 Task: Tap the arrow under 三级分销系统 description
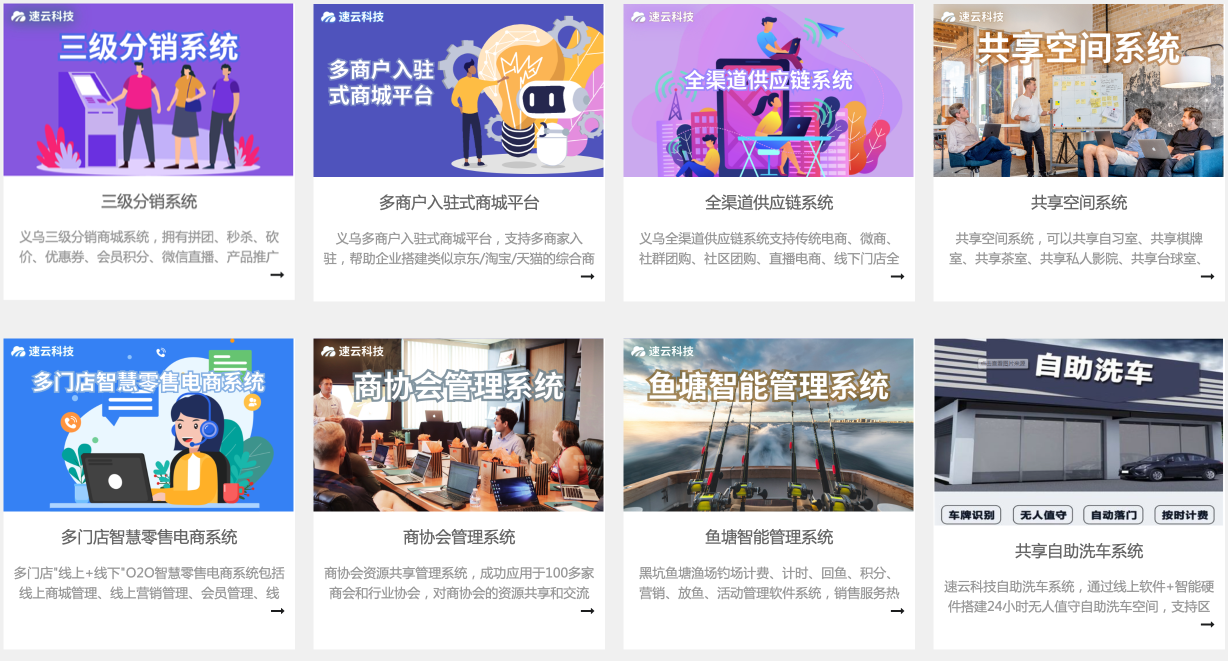tap(277, 275)
